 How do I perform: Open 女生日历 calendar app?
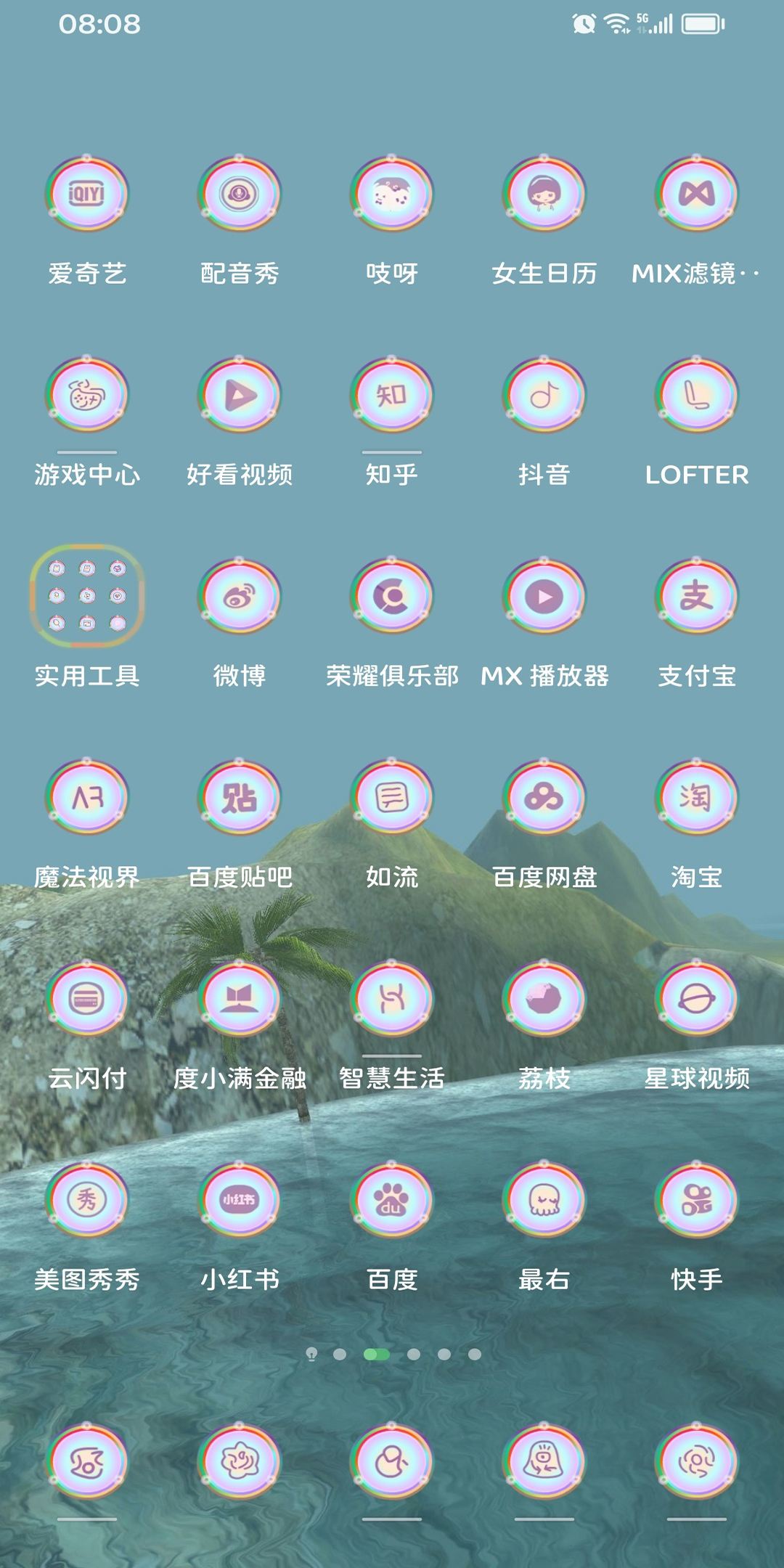click(544, 195)
